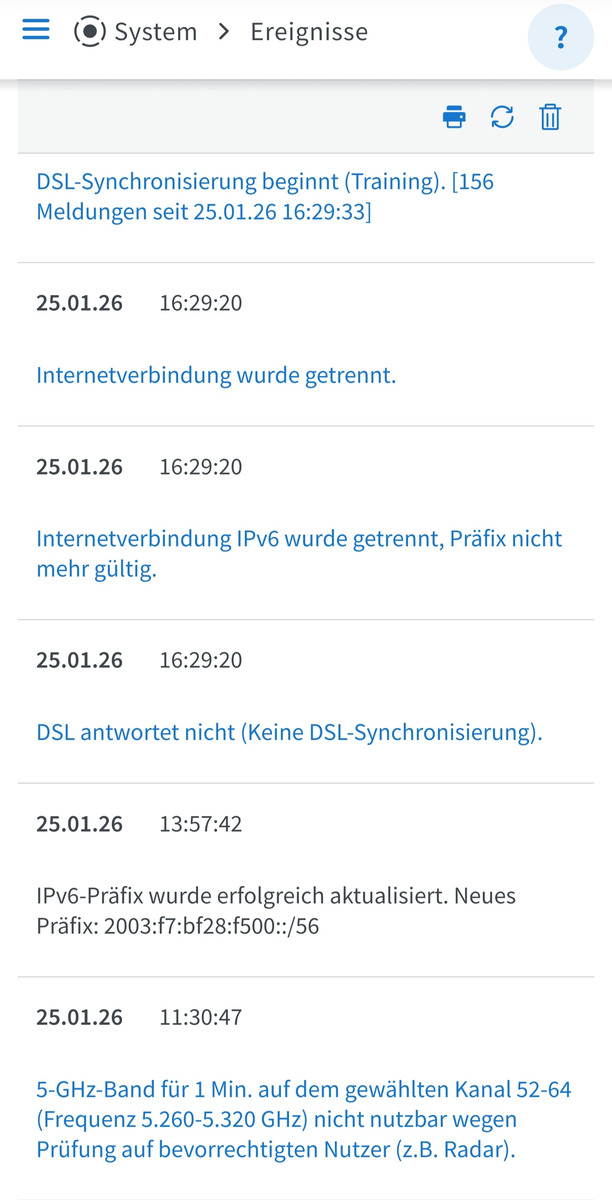
Task: Open the '5-GHz-Band für 1 Min.' event link
Action: point(304,1119)
